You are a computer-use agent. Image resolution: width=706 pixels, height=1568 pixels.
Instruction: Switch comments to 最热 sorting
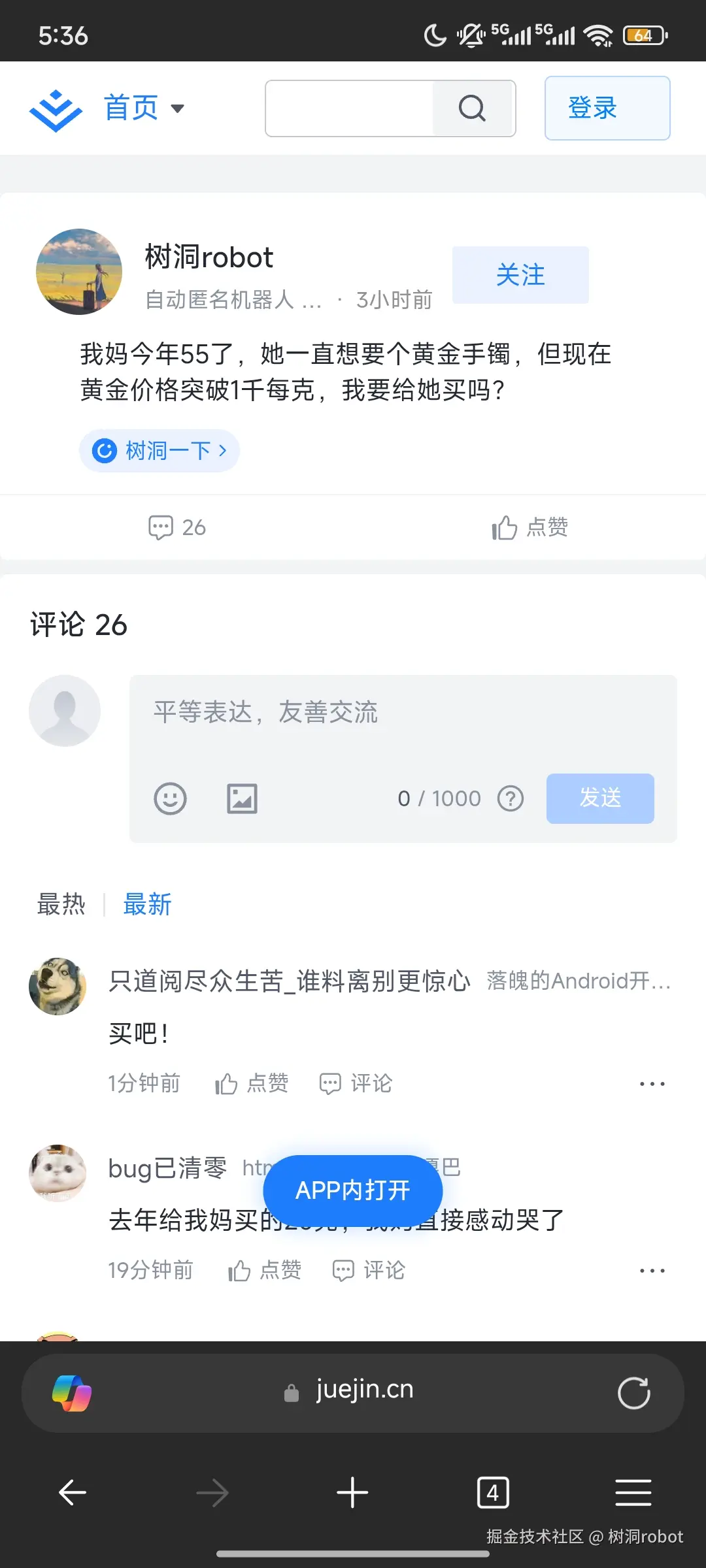pyautogui.click(x=61, y=905)
